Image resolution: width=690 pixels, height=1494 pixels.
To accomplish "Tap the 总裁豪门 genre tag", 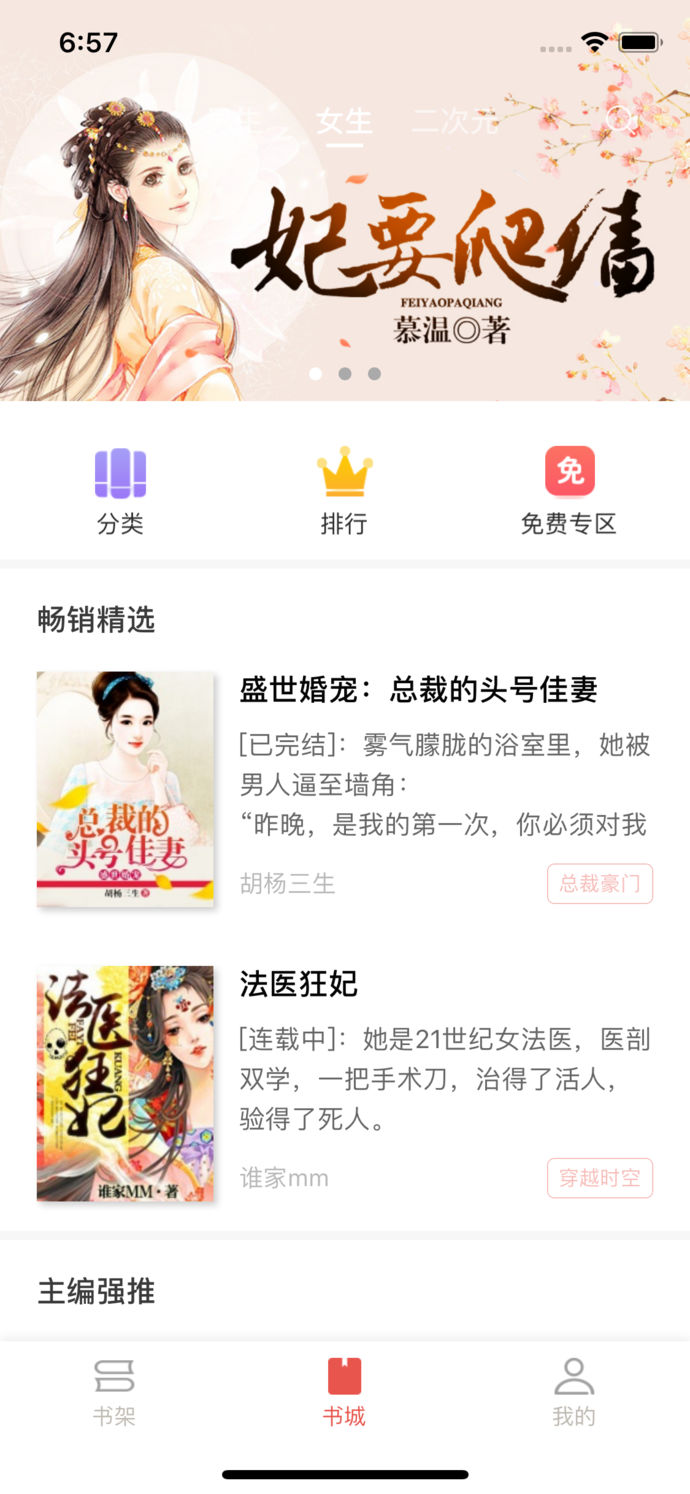I will [599, 884].
